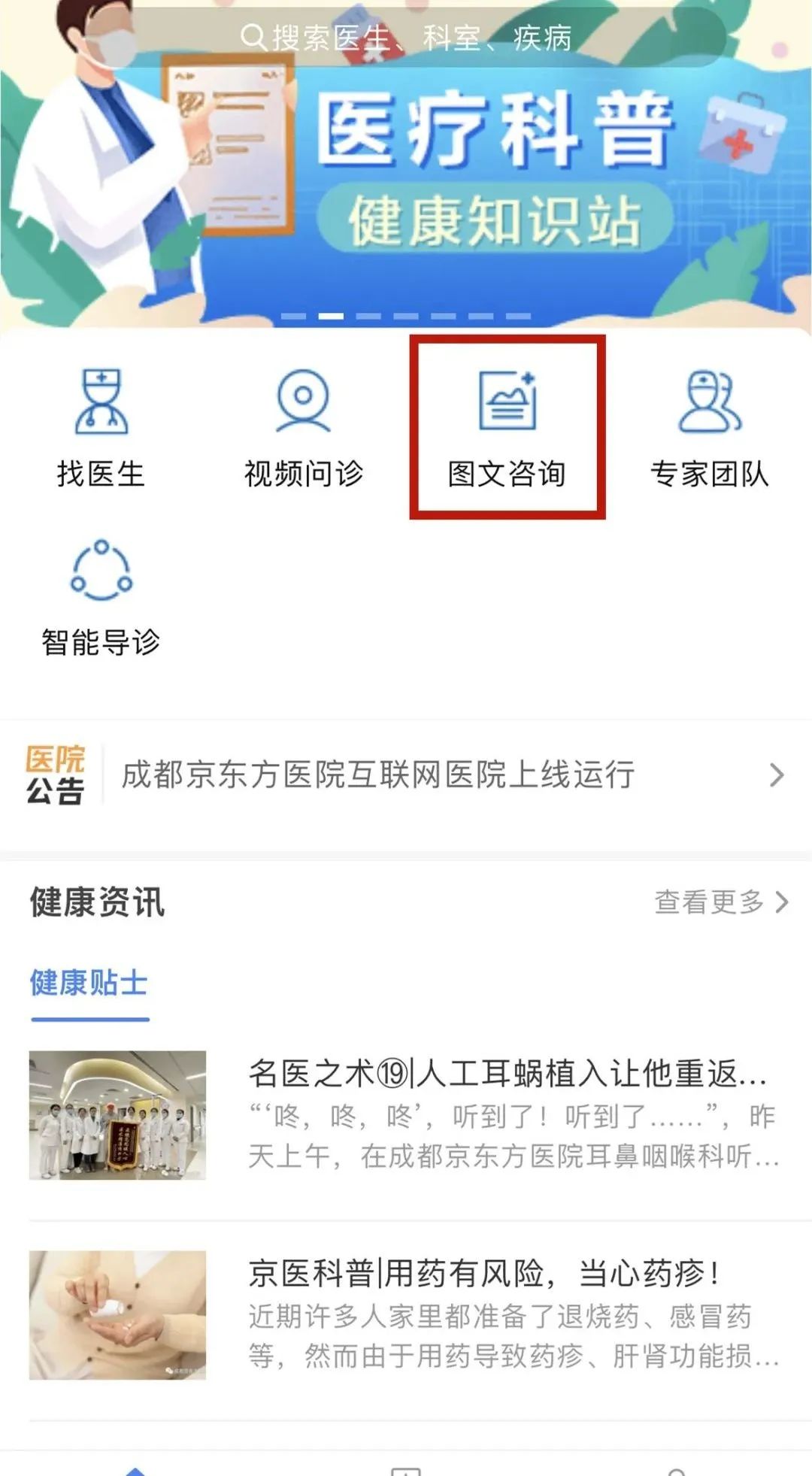Open the hospital announcement about 互联网医院上线运行
This screenshot has width=812, height=1476.
(406, 774)
